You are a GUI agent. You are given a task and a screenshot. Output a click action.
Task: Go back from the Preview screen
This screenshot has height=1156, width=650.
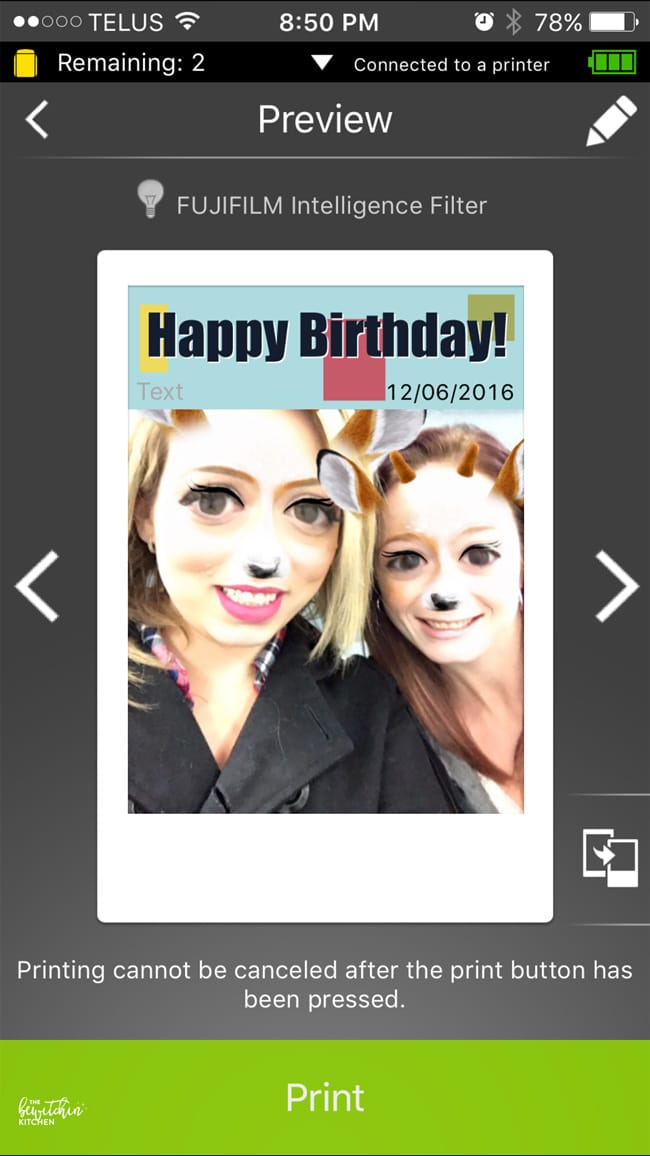coord(37,120)
